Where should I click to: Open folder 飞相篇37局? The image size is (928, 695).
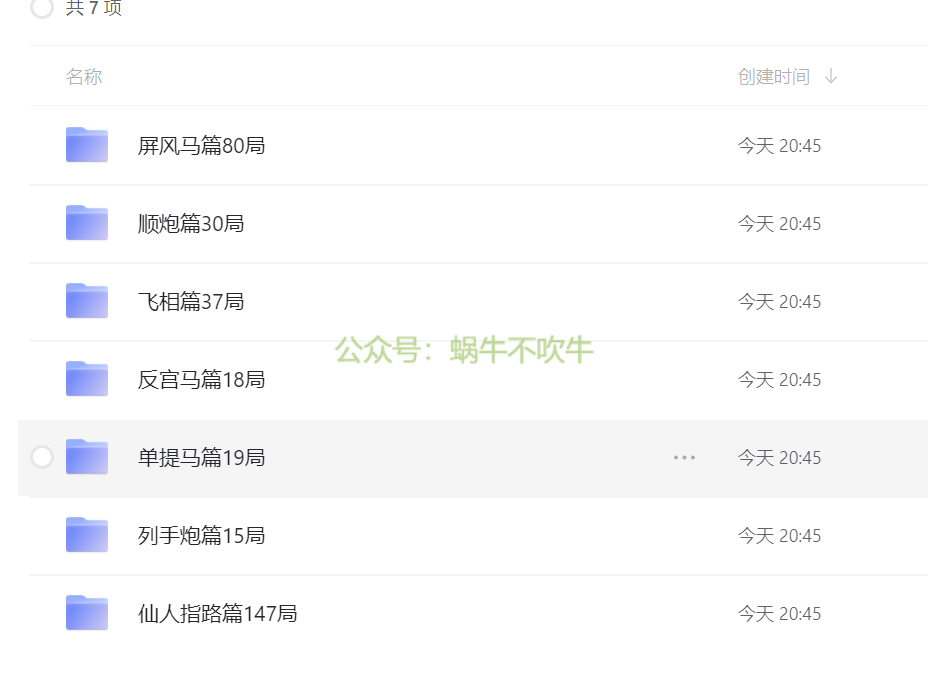tap(191, 302)
